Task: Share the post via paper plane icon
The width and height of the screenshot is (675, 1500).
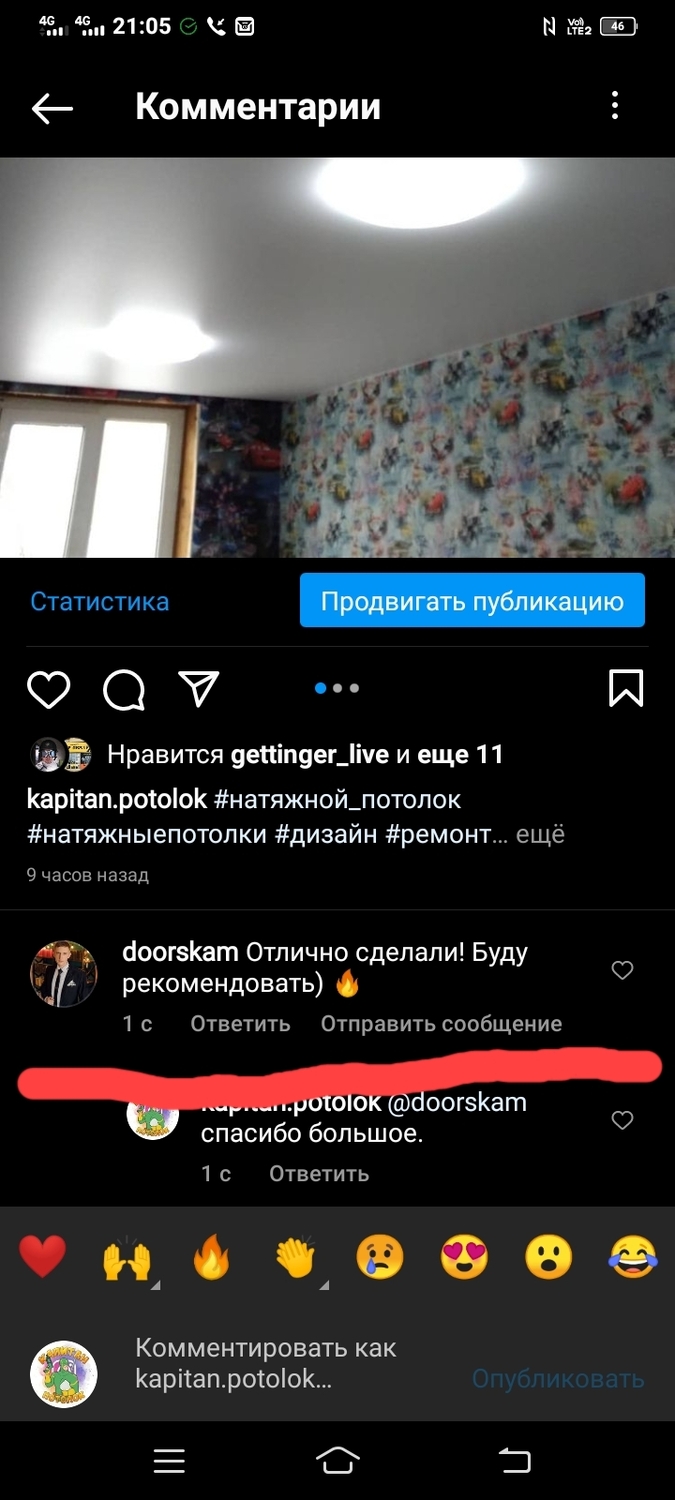Action: pyautogui.click(x=198, y=689)
